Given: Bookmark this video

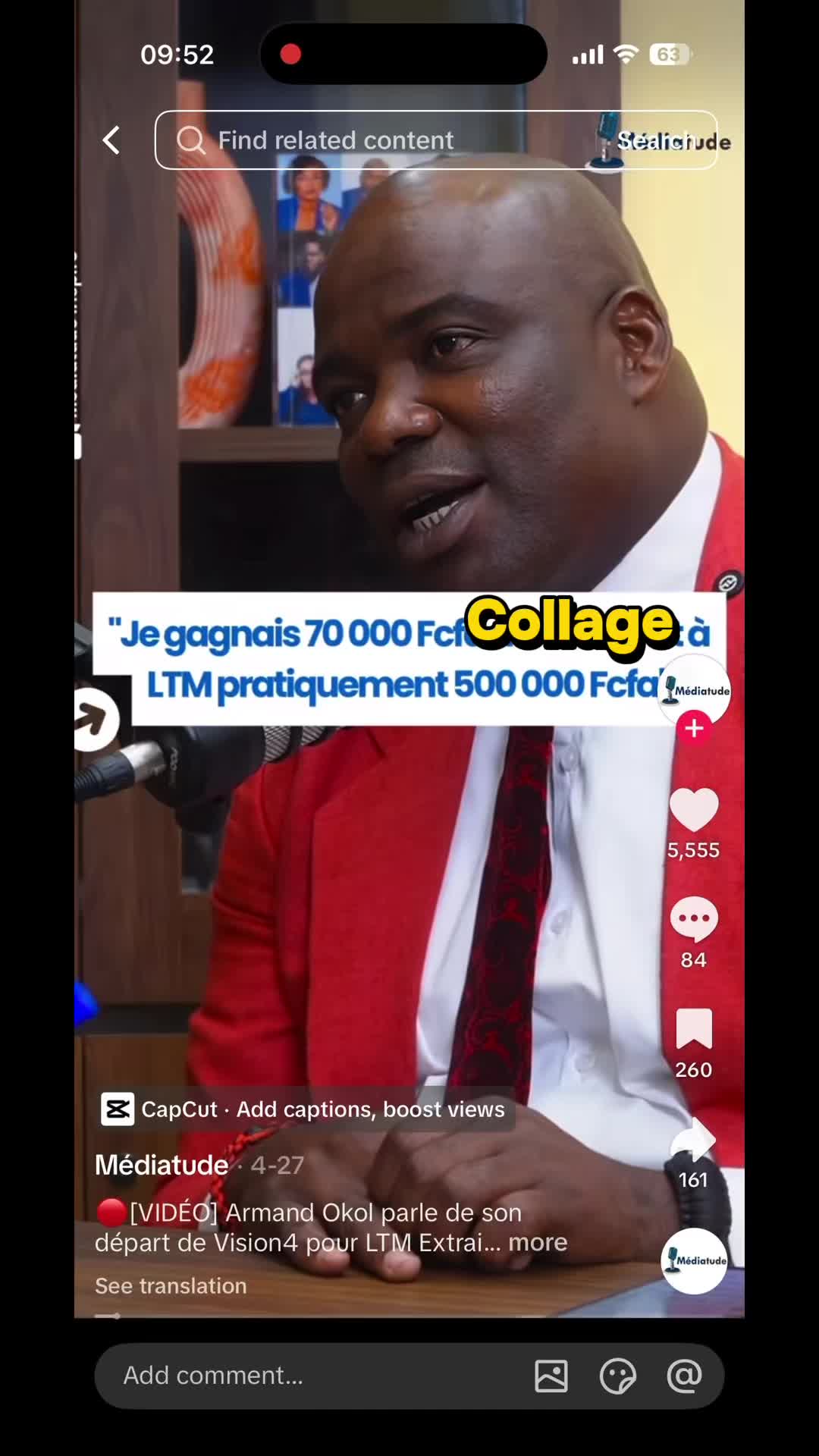Looking at the screenshot, I should click(694, 1029).
